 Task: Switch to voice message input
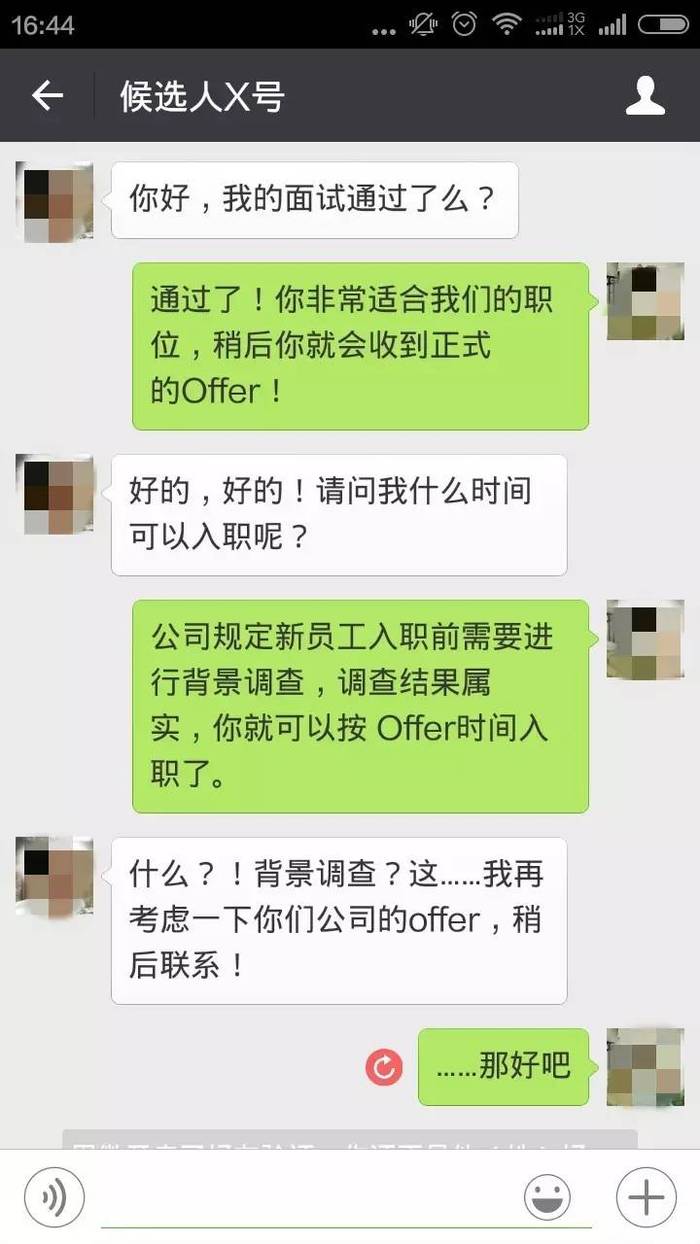coord(54,1196)
